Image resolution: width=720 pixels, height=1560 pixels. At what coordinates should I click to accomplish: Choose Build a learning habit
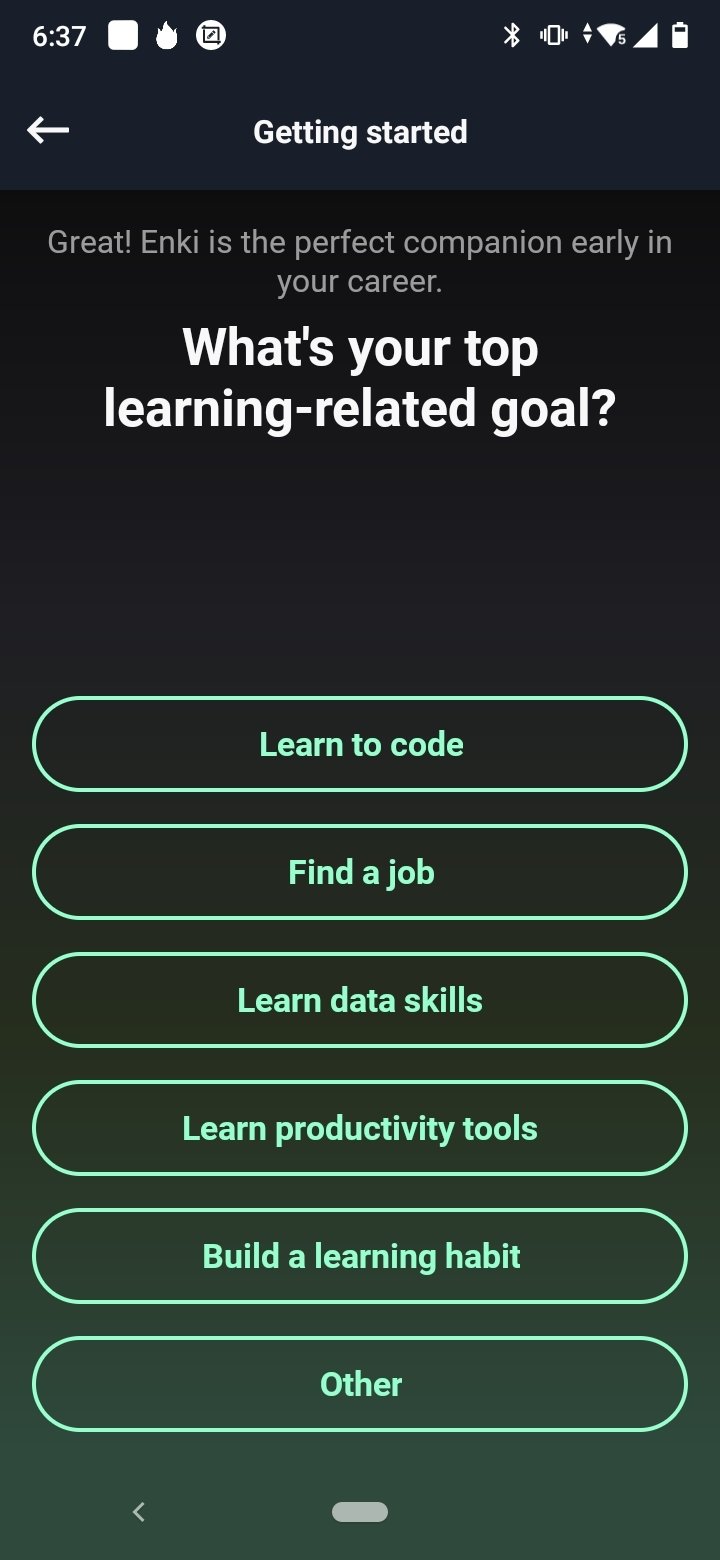(360, 1256)
